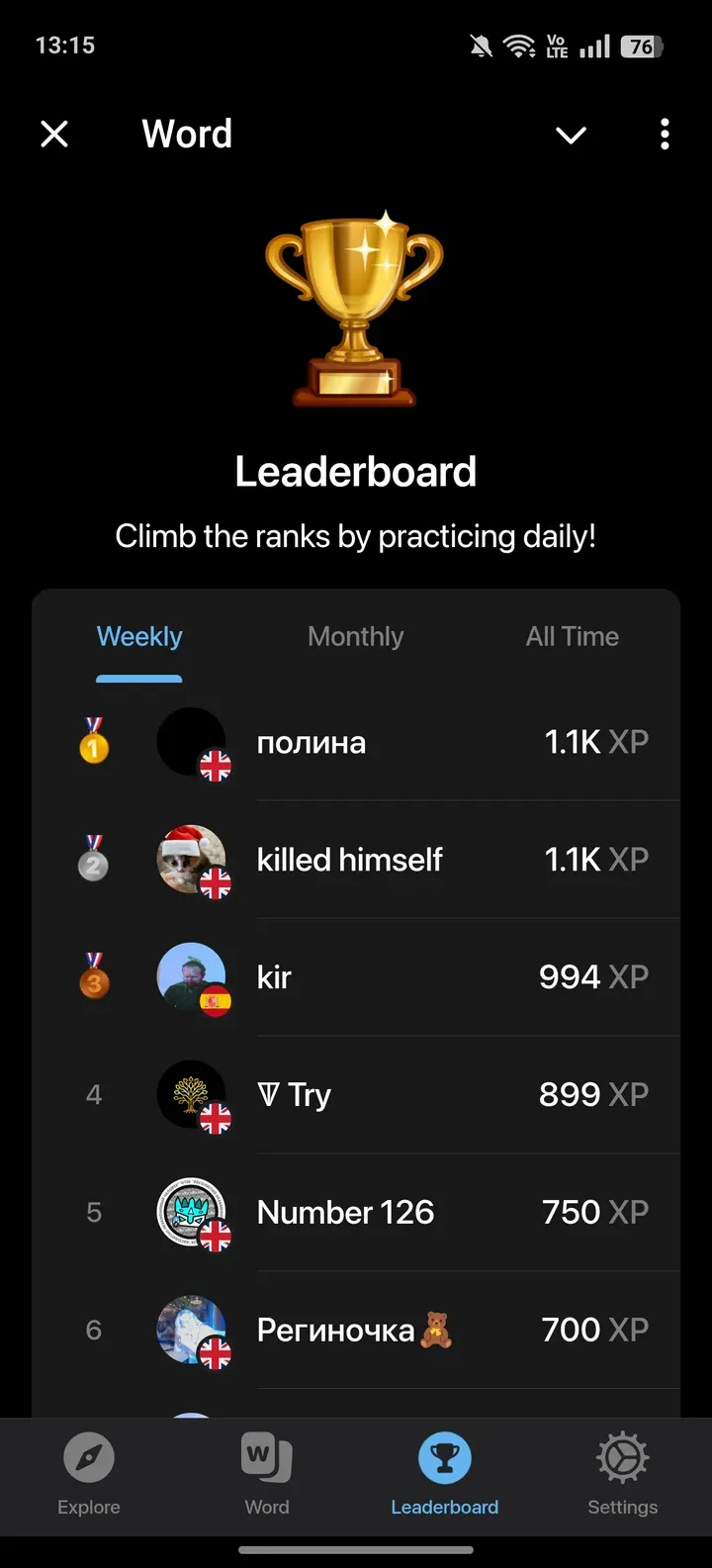
Task: Go to the Explore tab
Action: 89,1475
